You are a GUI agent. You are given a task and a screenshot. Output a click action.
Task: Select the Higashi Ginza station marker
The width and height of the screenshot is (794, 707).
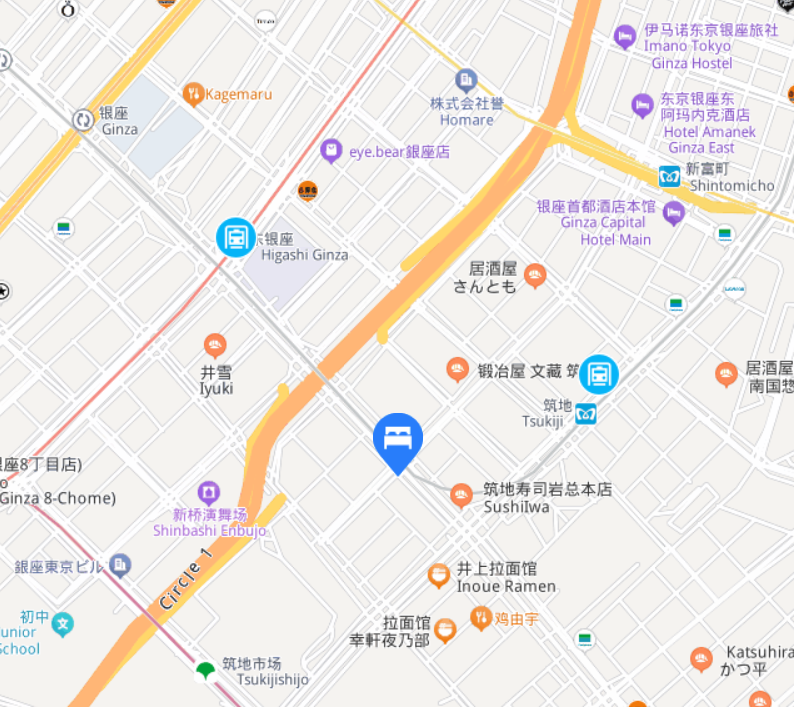click(x=236, y=238)
